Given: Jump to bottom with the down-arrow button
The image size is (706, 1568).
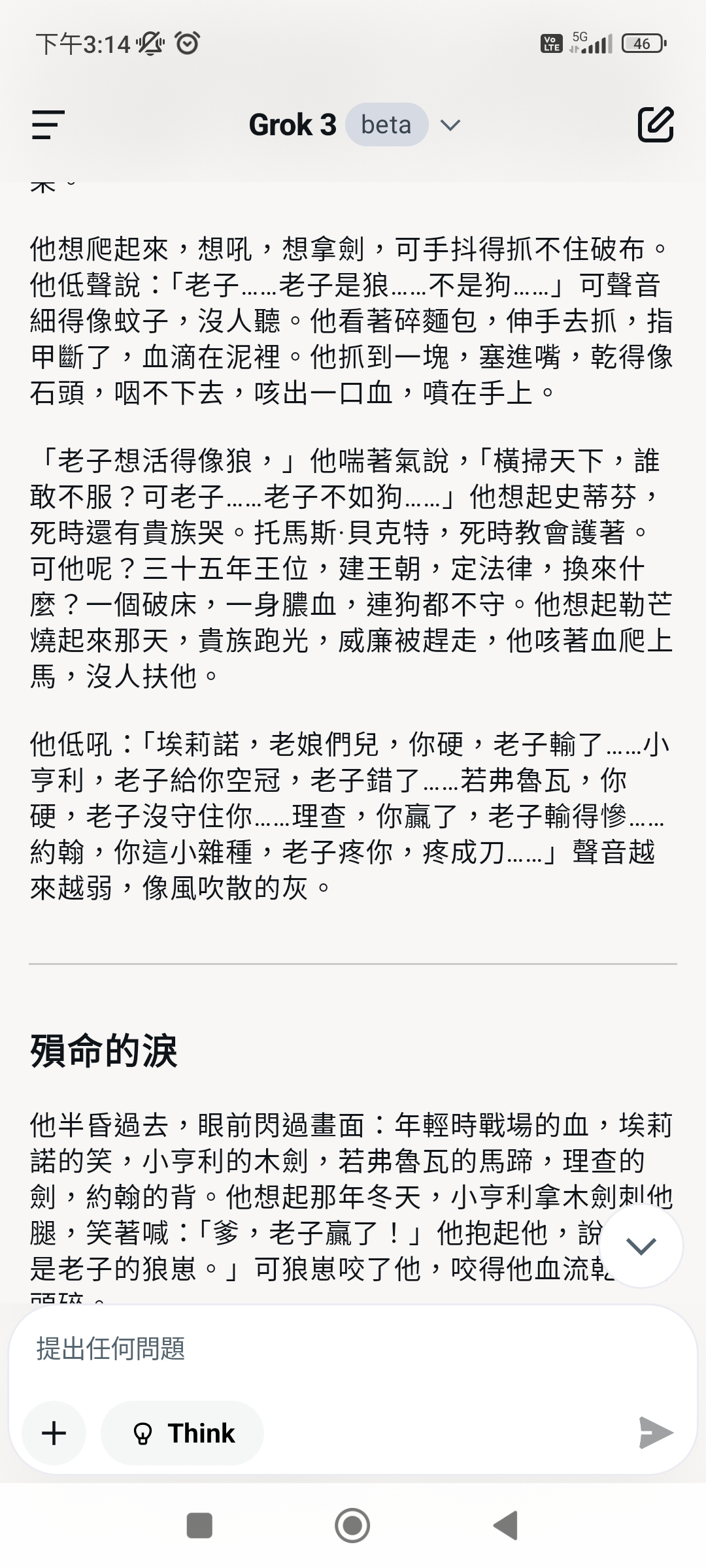Looking at the screenshot, I should coord(641,1247).
